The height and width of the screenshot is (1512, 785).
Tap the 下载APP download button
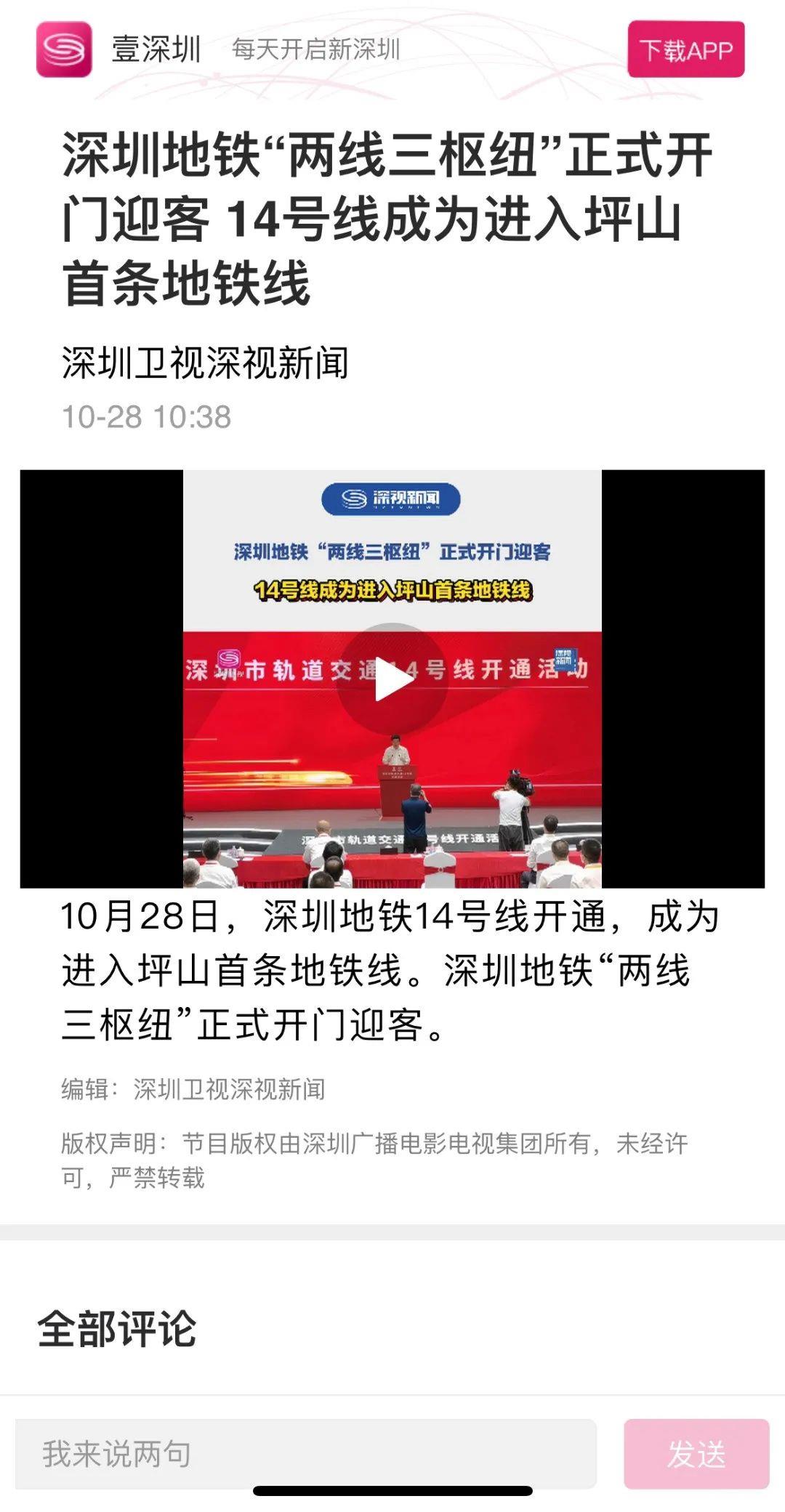[685, 49]
